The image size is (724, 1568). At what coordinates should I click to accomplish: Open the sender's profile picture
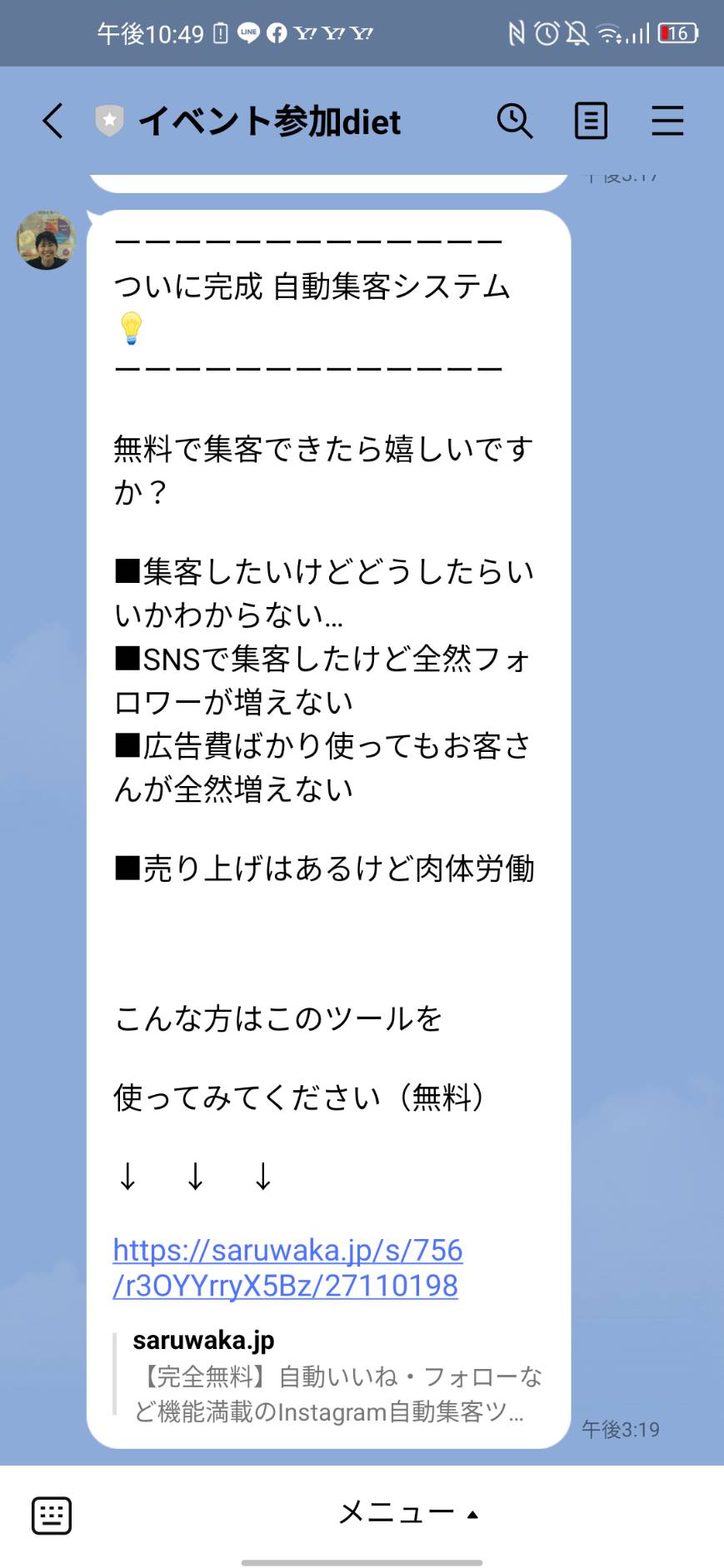tap(47, 240)
